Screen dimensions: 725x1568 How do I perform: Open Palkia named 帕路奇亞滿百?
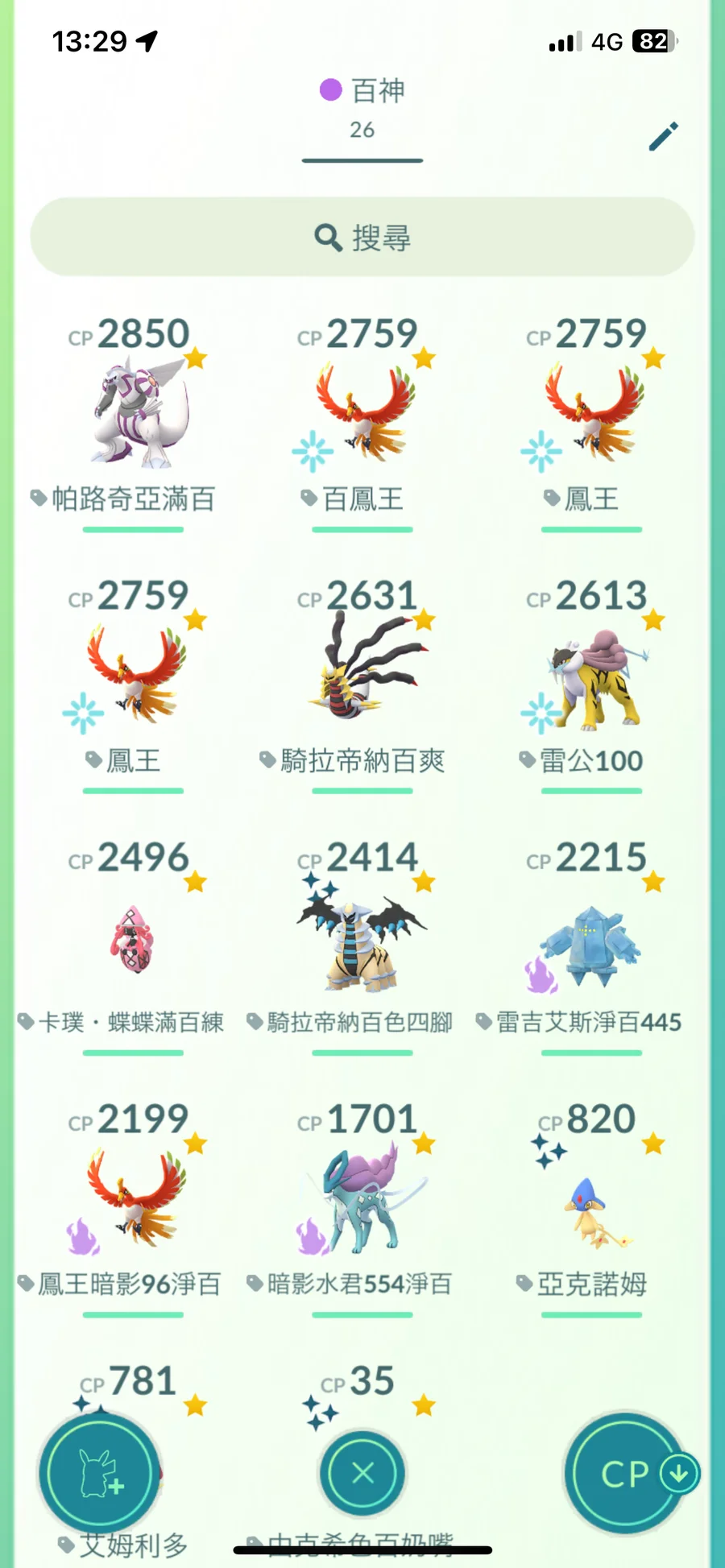click(x=134, y=415)
